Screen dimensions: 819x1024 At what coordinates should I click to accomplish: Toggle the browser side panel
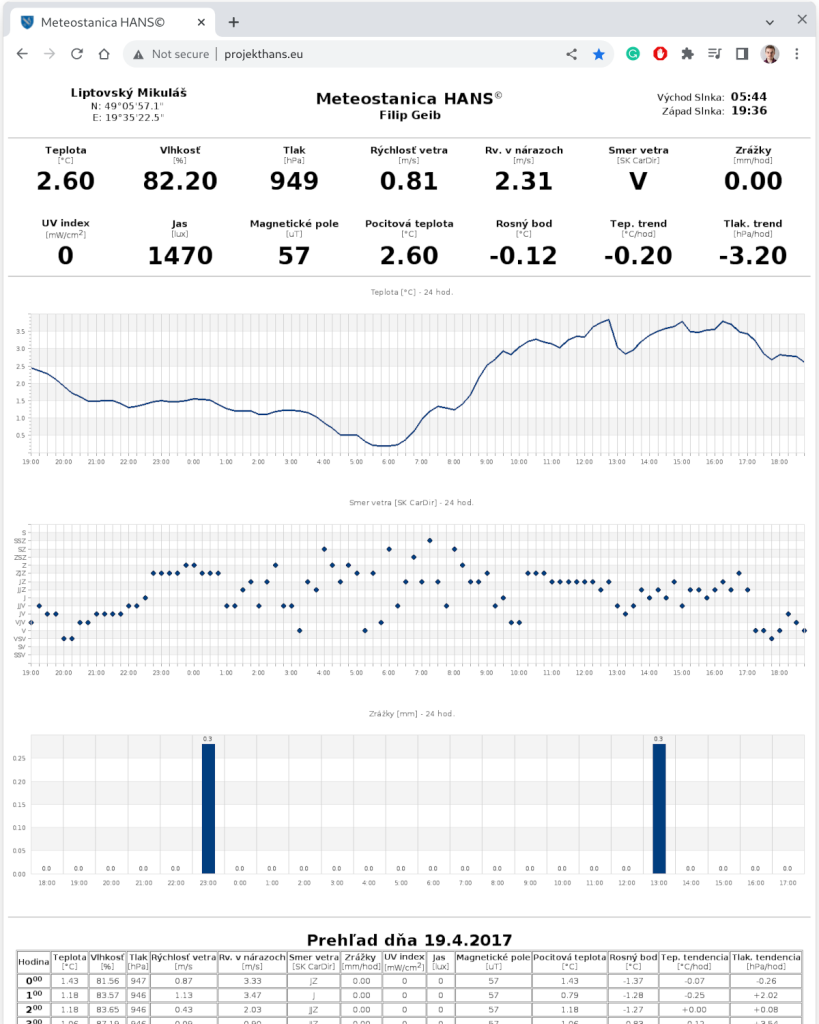[x=742, y=54]
